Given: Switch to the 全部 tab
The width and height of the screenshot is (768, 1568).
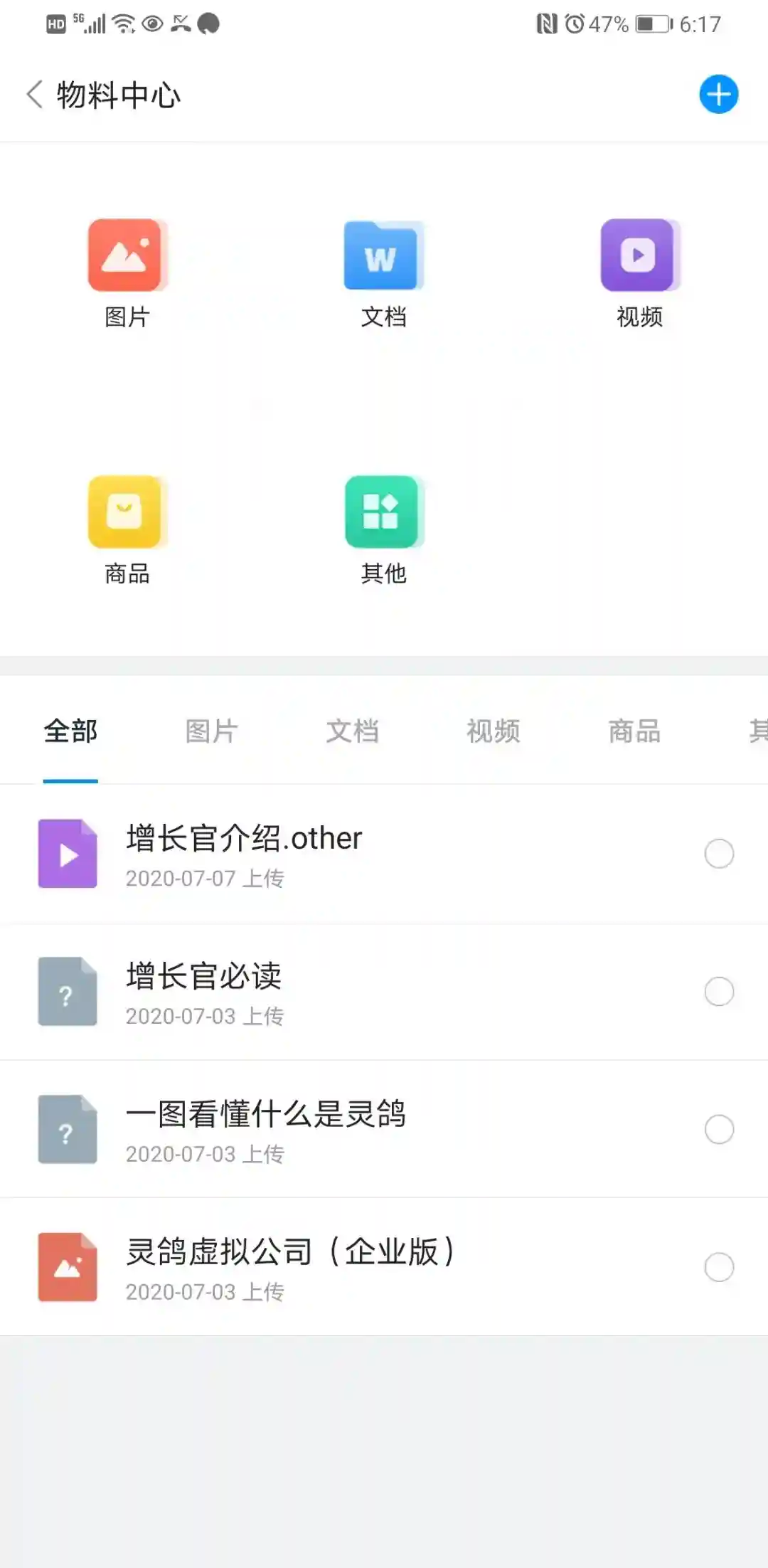Looking at the screenshot, I should point(70,731).
